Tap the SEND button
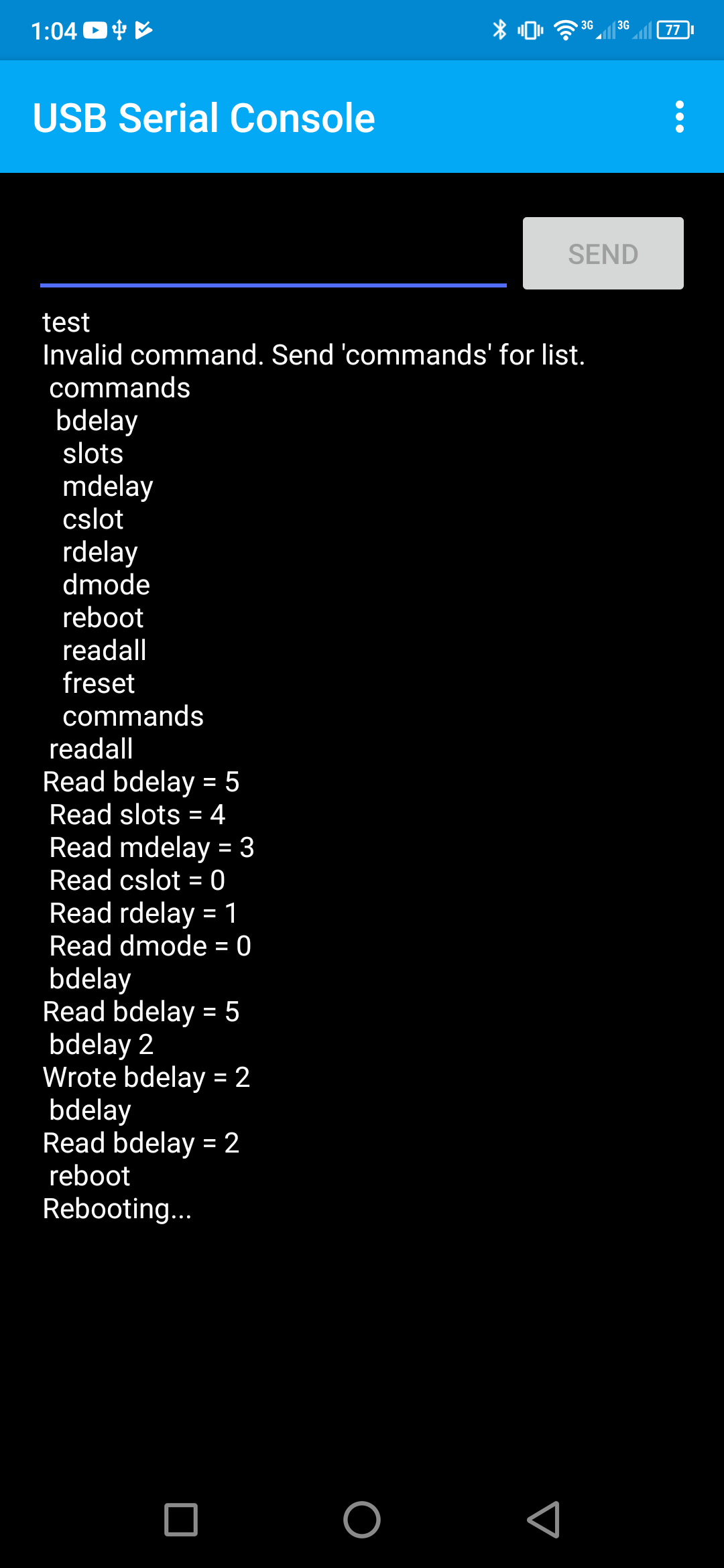 (x=603, y=253)
